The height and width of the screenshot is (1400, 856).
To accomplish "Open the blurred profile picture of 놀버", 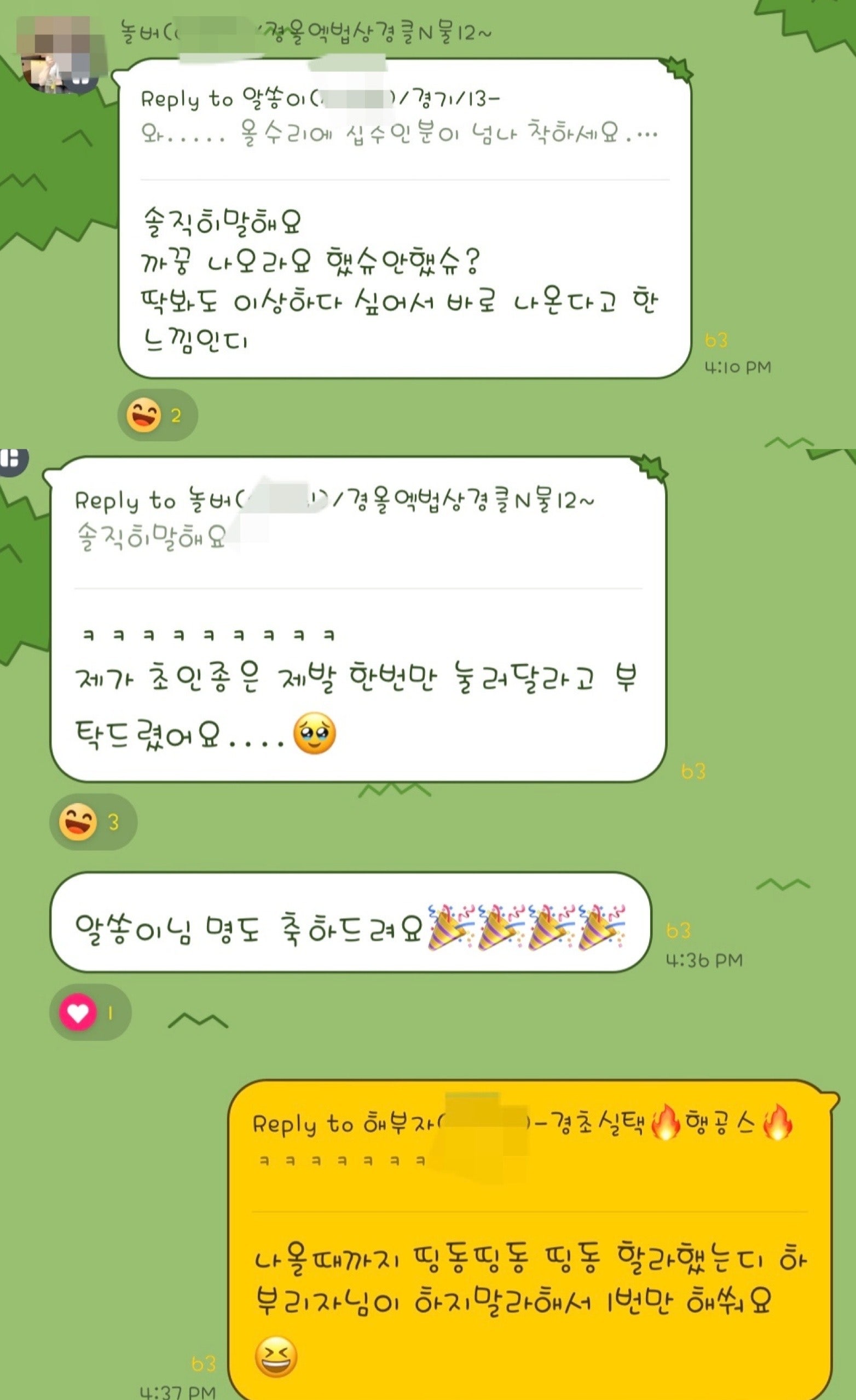I will coord(61,55).
